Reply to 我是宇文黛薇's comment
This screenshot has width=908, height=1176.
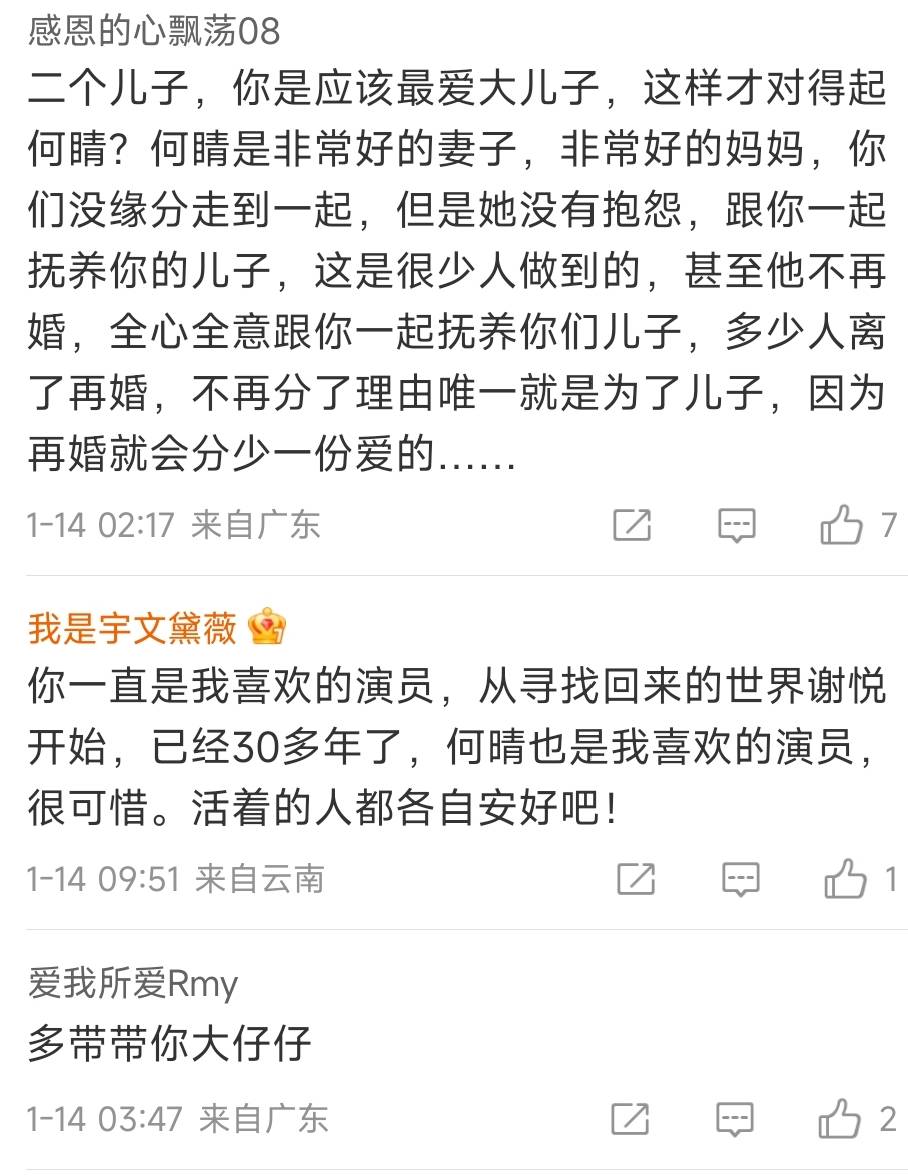pyautogui.click(x=741, y=879)
